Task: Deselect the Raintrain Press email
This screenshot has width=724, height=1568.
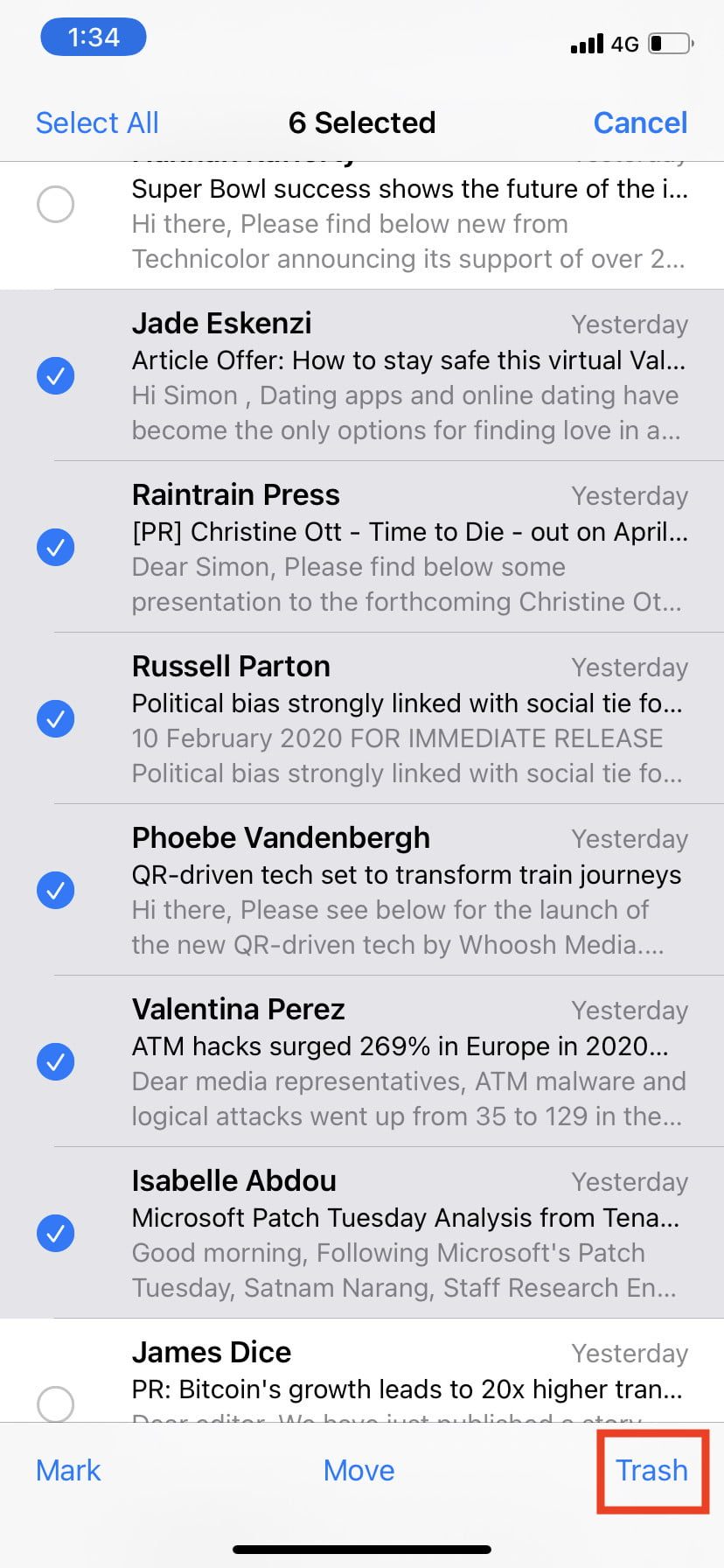Action: click(x=56, y=548)
